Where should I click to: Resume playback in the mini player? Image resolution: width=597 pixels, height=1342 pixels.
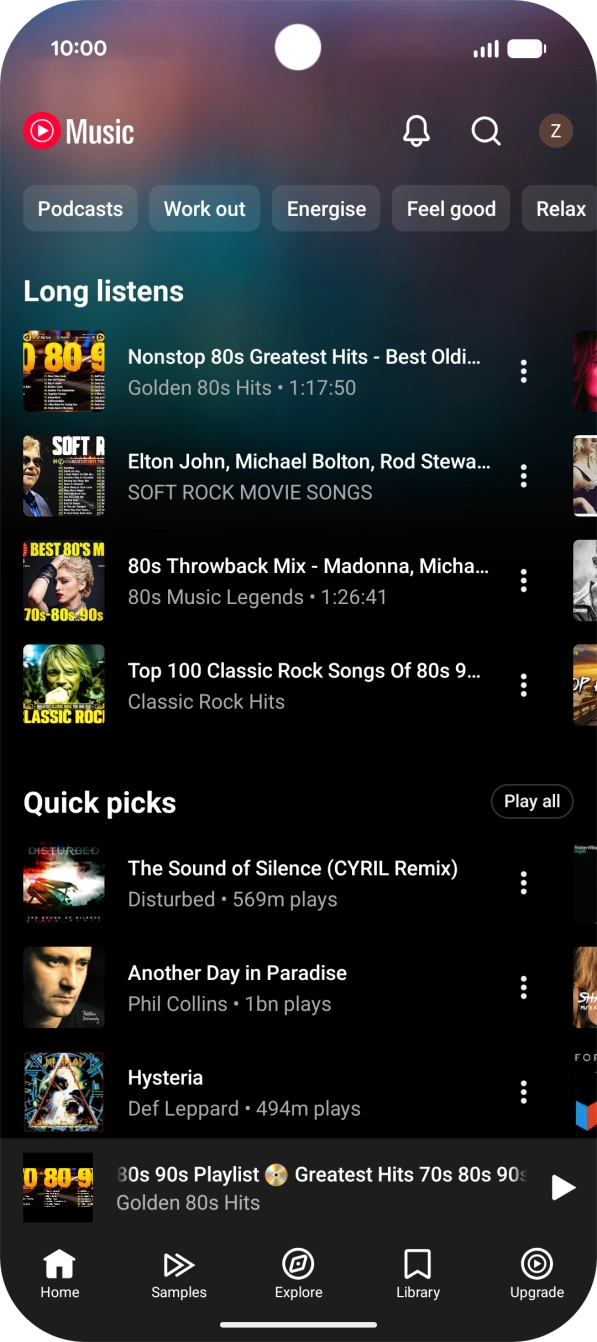(x=564, y=1187)
